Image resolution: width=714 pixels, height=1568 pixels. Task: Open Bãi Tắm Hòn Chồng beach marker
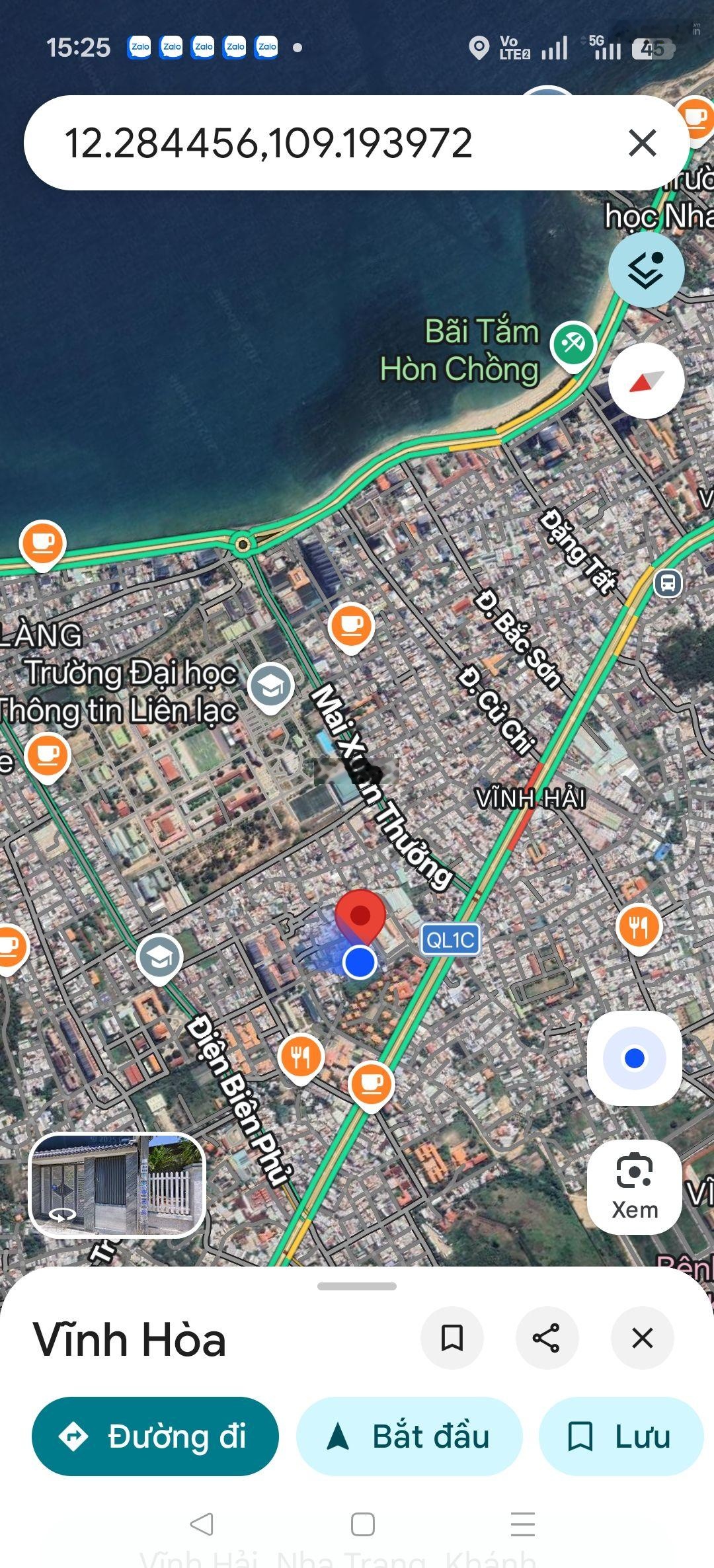click(x=573, y=344)
